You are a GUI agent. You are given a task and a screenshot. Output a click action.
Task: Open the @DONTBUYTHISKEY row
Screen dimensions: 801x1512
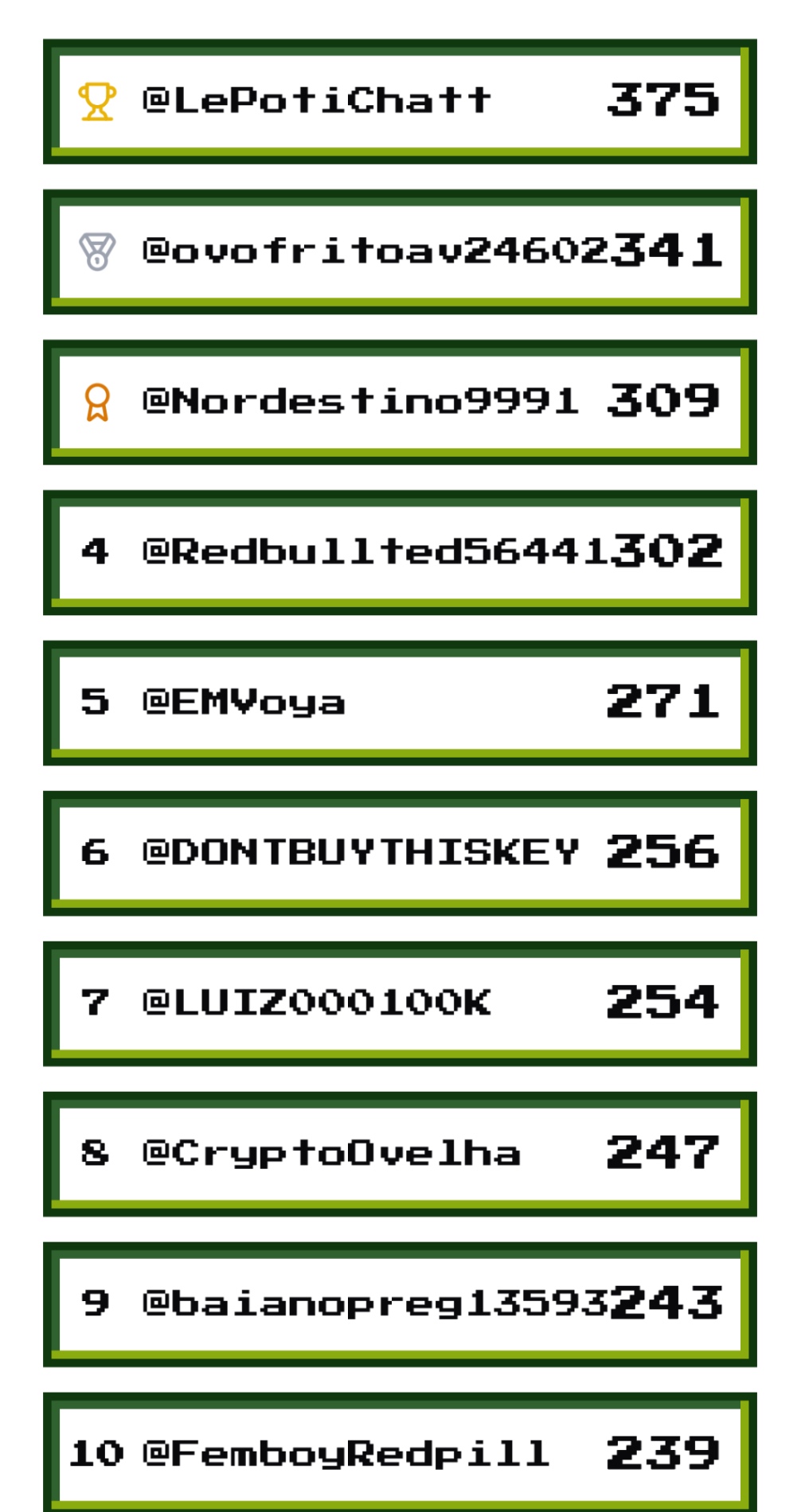(x=400, y=853)
